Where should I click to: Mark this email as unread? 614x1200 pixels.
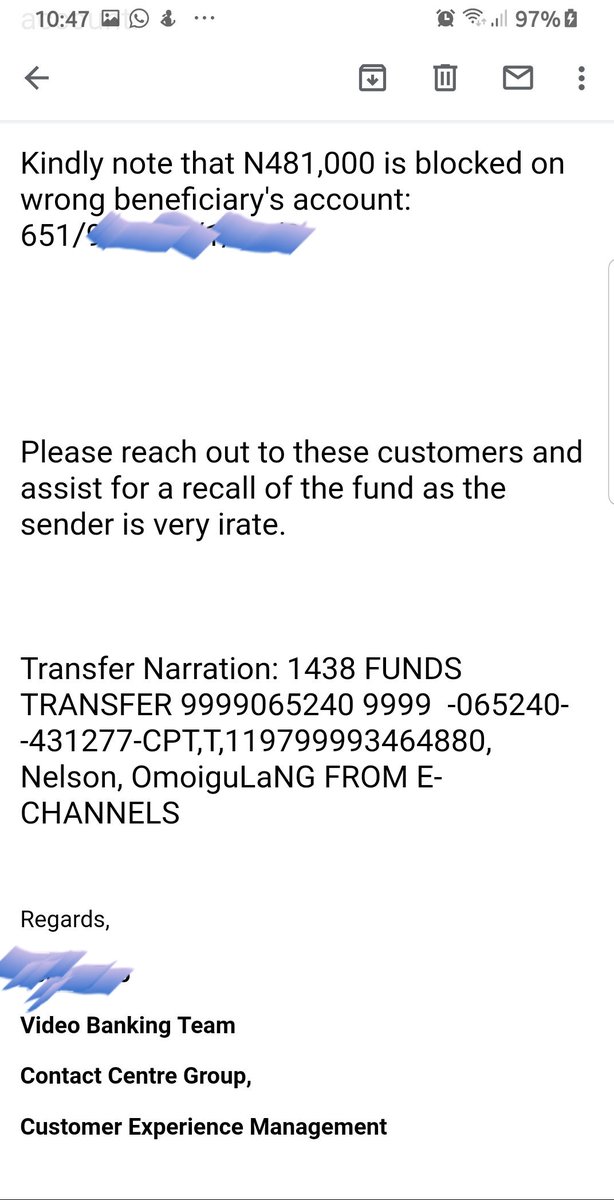(x=517, y=78)
